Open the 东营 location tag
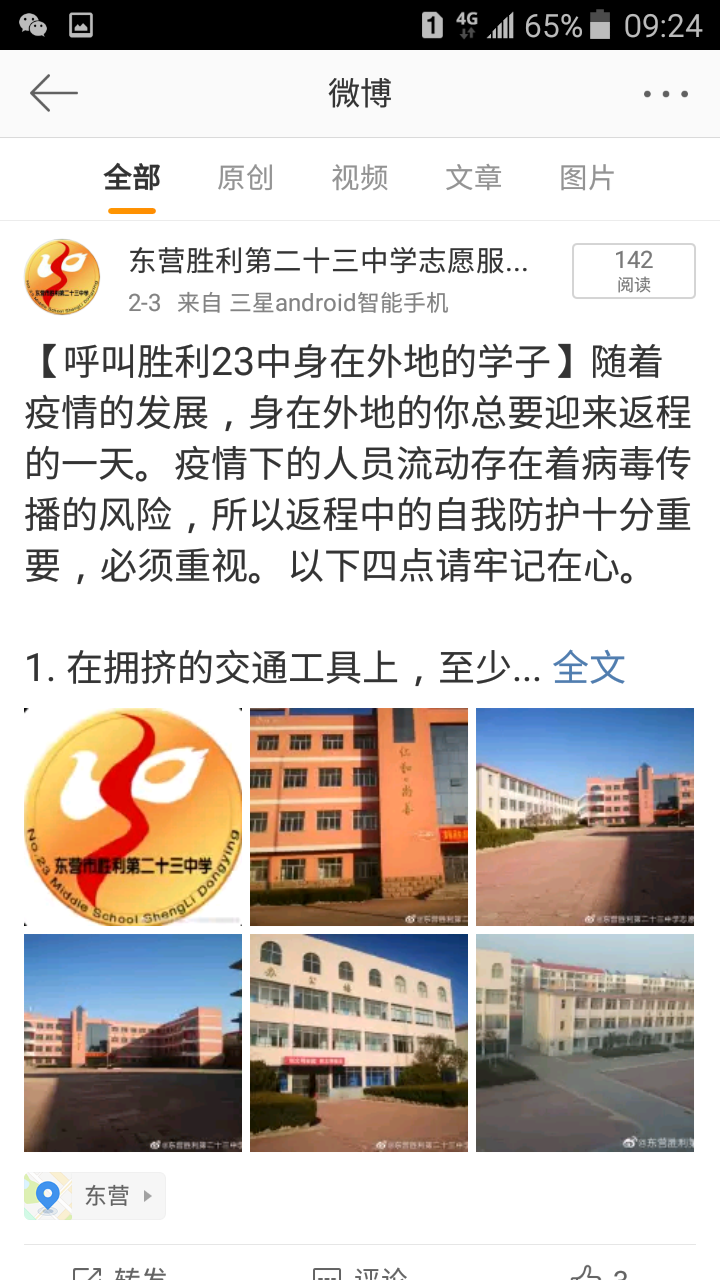Image resolution: width=720 pixels, height=1280 pixels. tap(94, 1196)
